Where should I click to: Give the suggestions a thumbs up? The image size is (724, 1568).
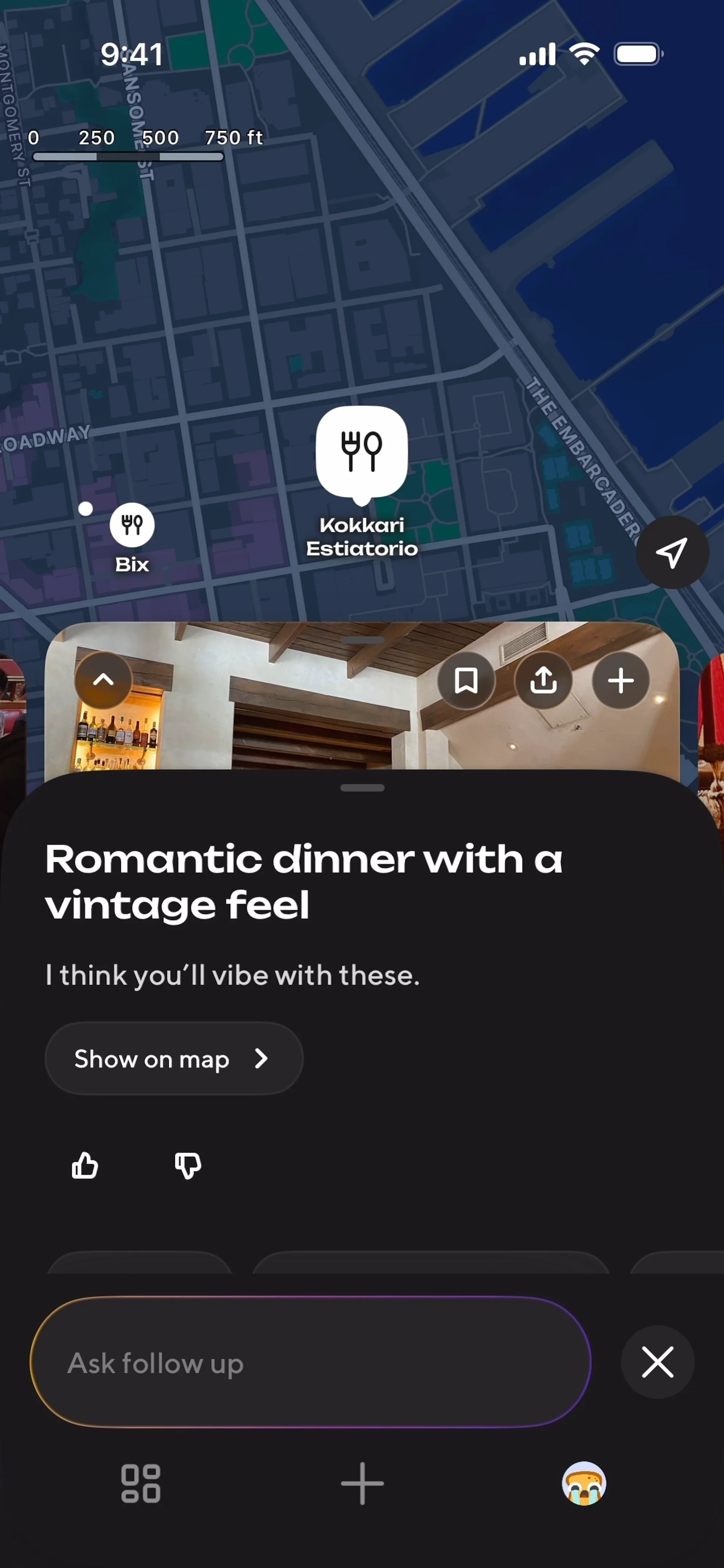[84, 1166]
